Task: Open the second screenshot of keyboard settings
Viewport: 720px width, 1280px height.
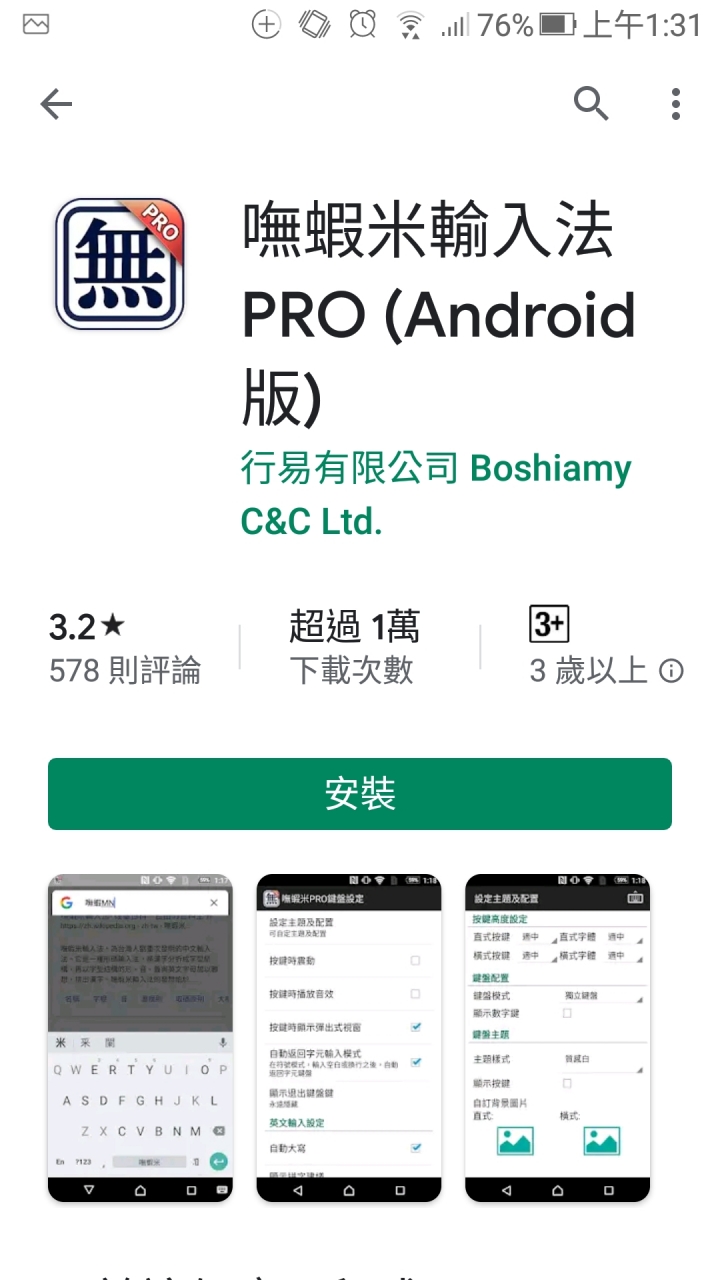Action: pyautogui.click(x=348, y=1038)
